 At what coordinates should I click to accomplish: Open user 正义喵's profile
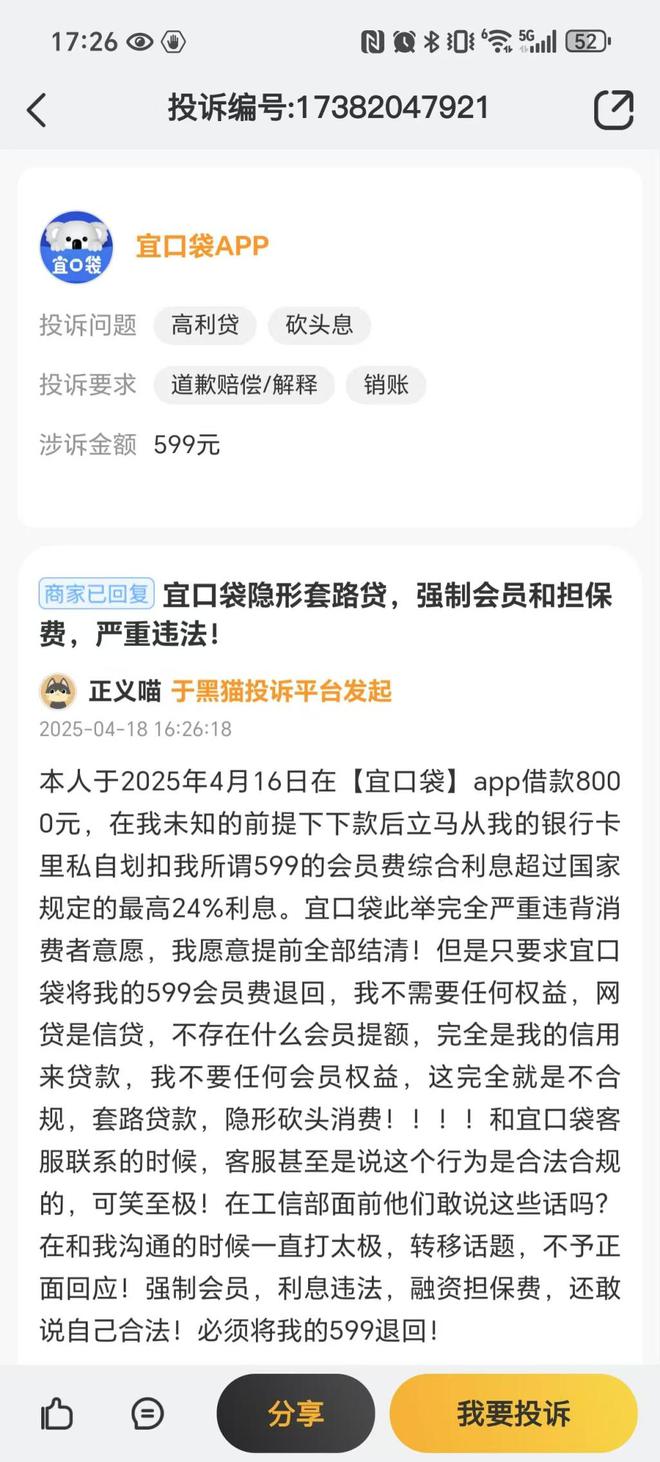click(x=124, y=691)
